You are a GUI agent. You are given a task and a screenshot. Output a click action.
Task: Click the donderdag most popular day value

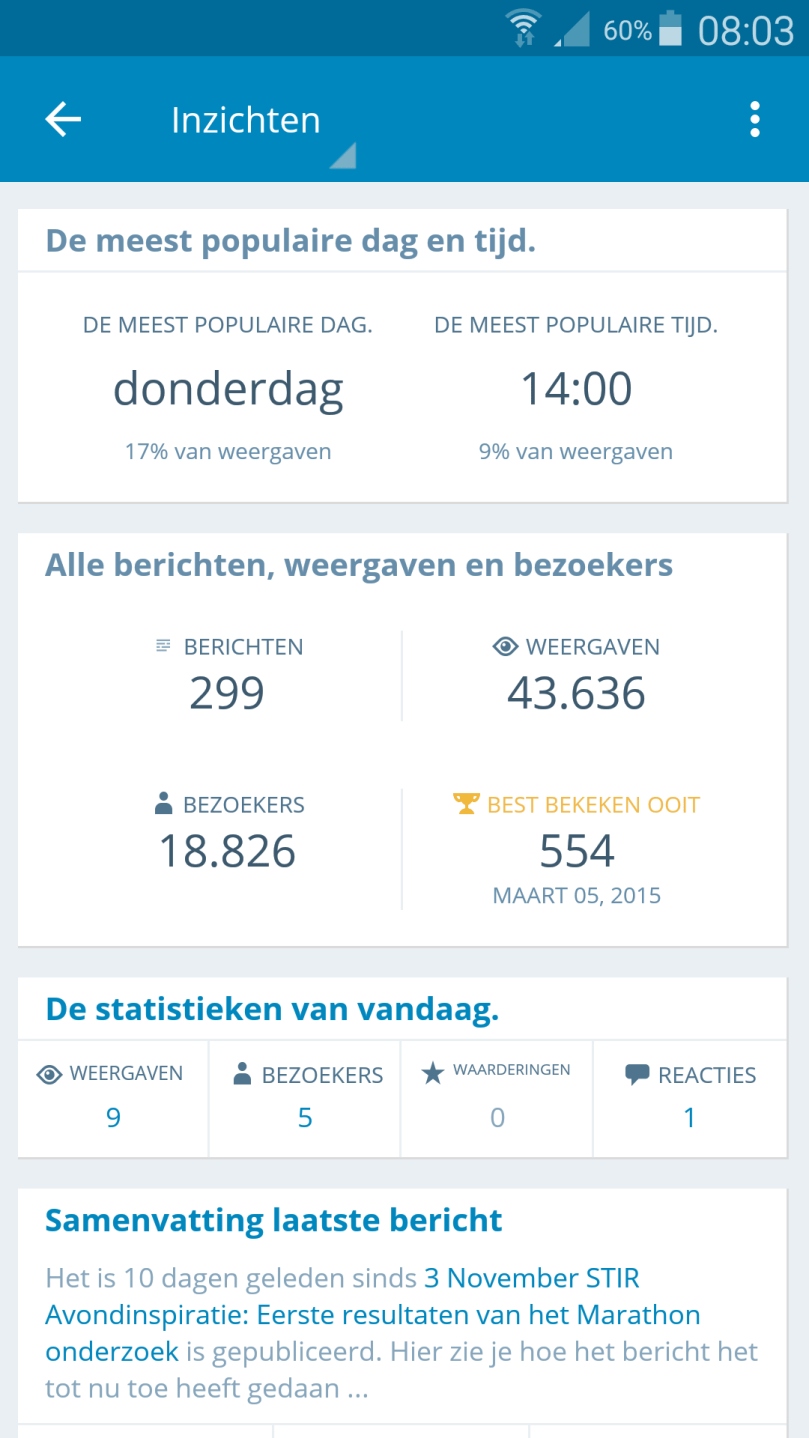(x=228, y=388)
